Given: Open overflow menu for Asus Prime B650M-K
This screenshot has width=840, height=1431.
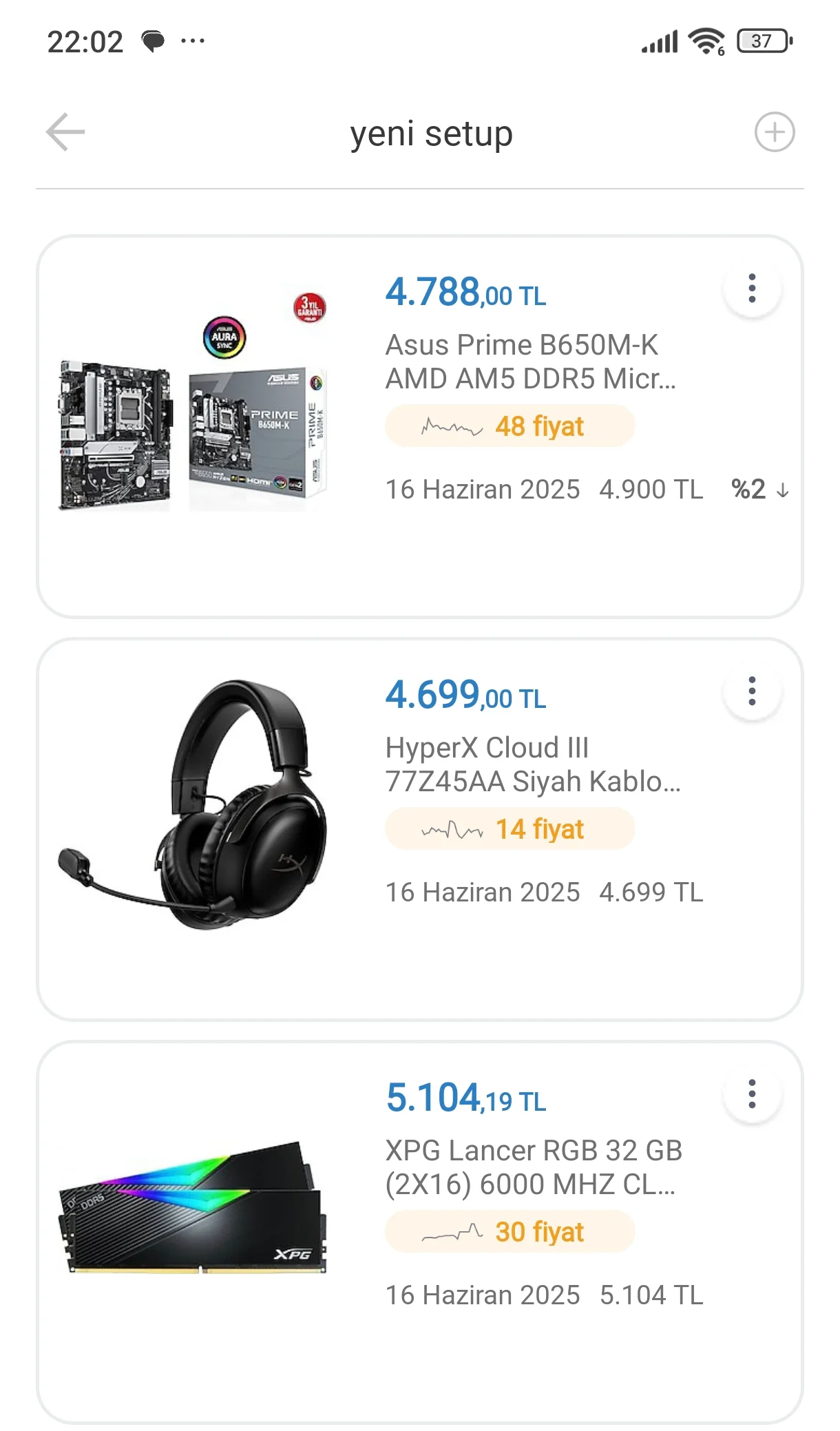Looking at the screenshot, I should tap(752, 289).
